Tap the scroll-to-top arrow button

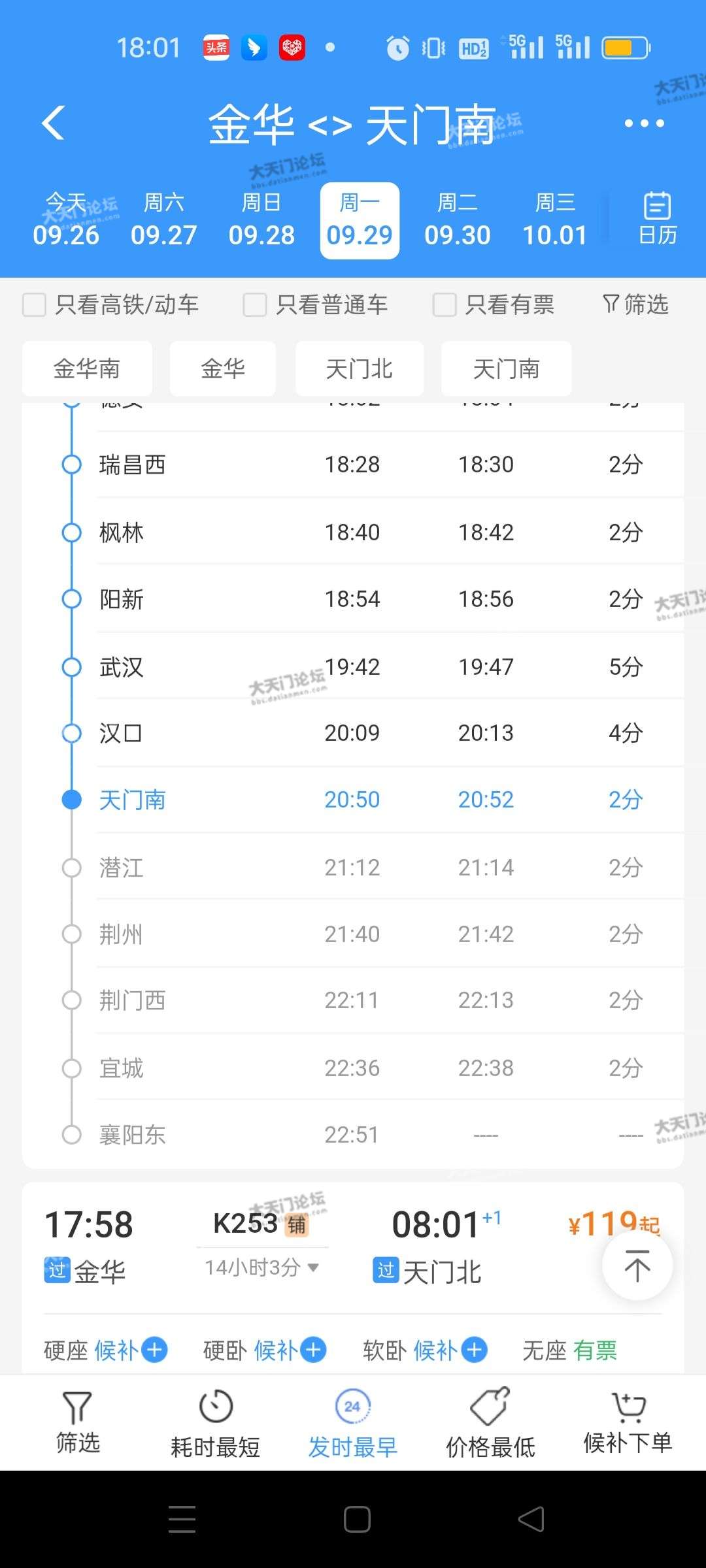637,1266
